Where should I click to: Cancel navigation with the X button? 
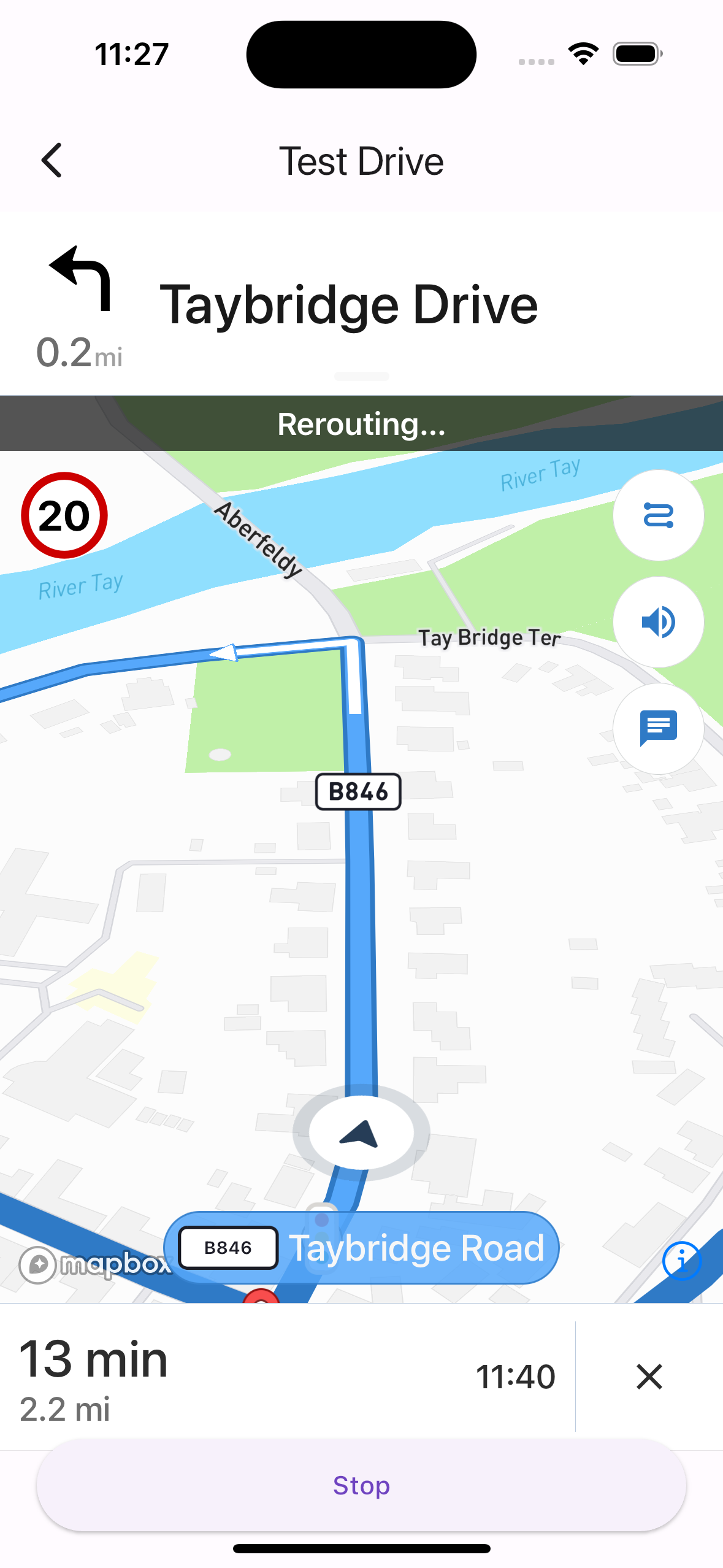click(649, 1377)
